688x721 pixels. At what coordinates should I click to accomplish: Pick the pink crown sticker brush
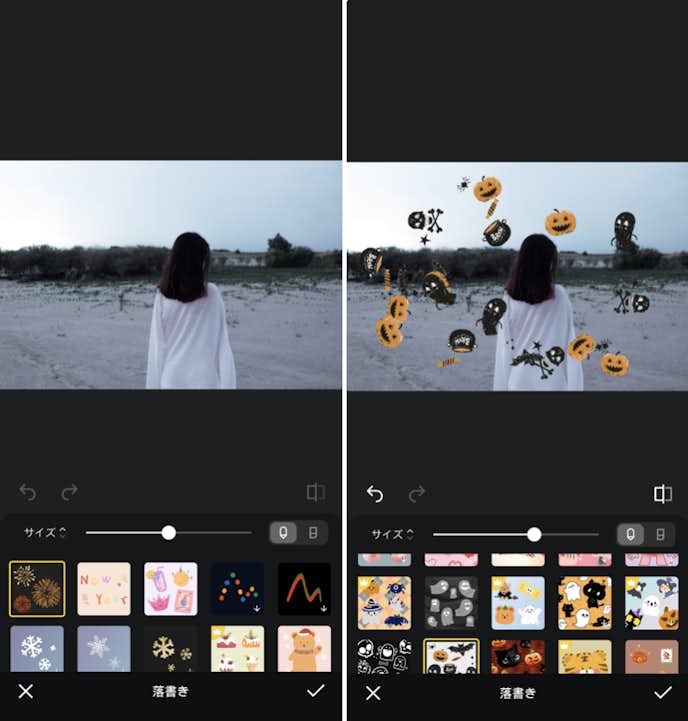[170, 587]
